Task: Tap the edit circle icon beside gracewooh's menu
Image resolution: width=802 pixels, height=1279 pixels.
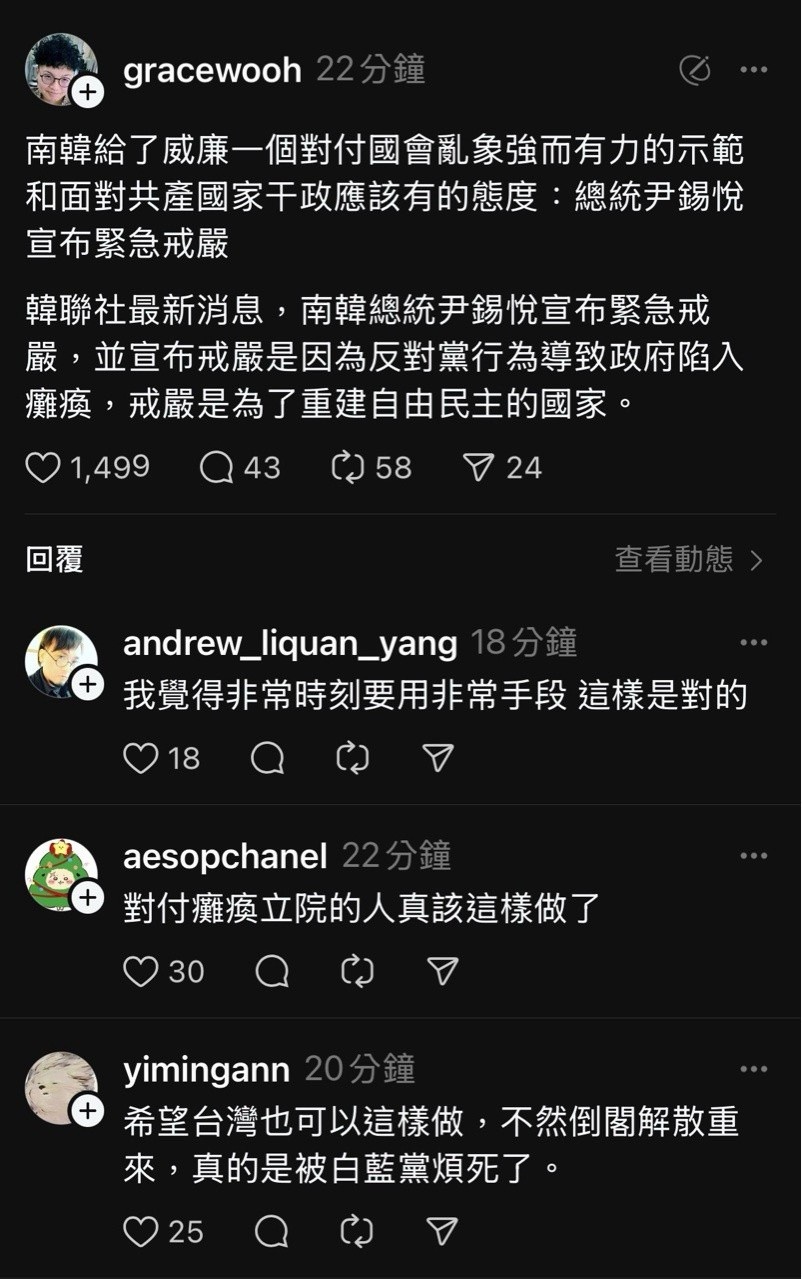Action: coord(694,70)
